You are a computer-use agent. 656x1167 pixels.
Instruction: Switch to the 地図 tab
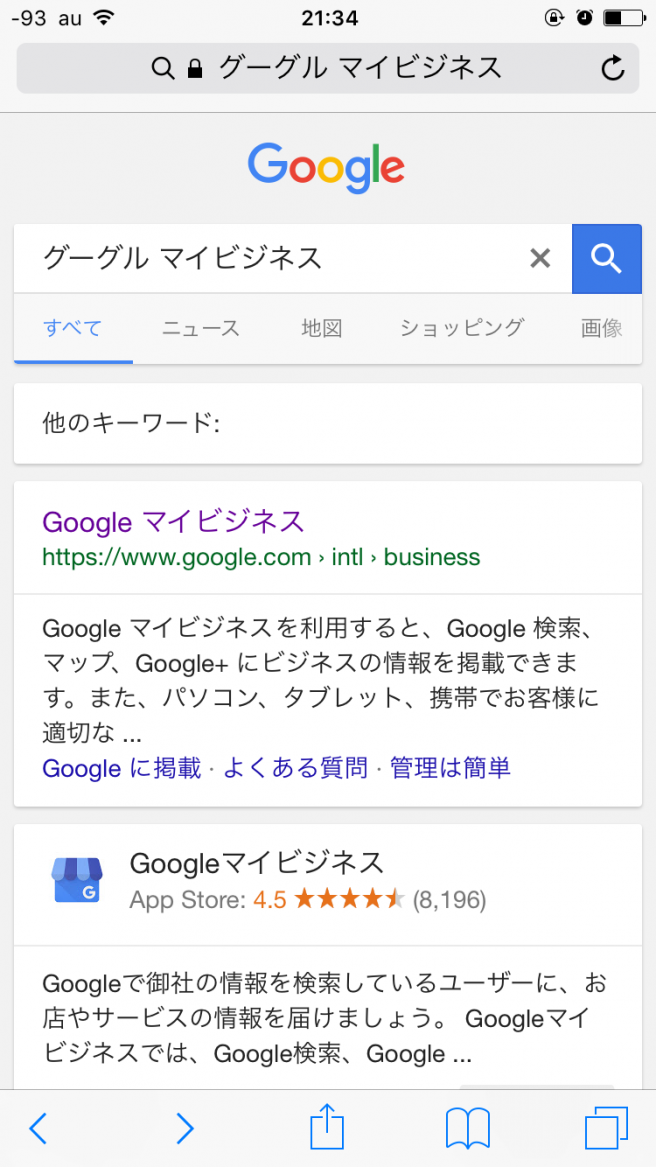tap(322, 328)
